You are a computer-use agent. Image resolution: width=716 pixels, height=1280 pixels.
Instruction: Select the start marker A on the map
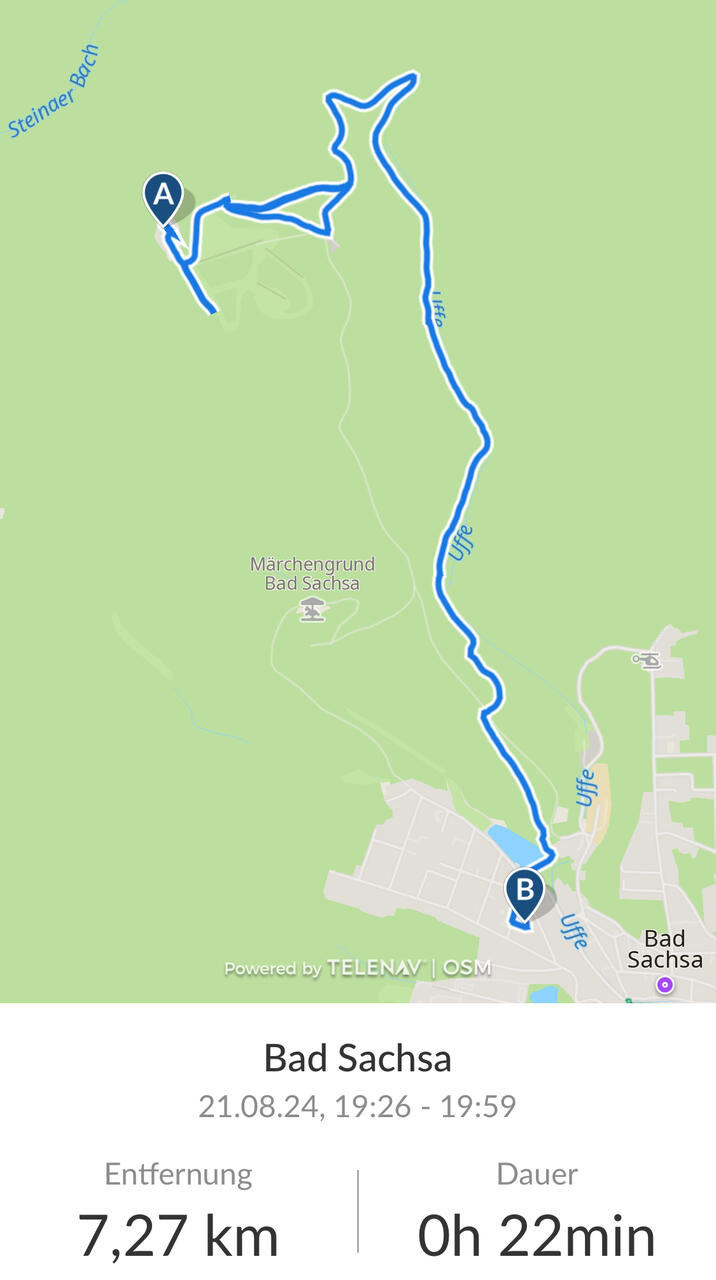click(163, 197)
